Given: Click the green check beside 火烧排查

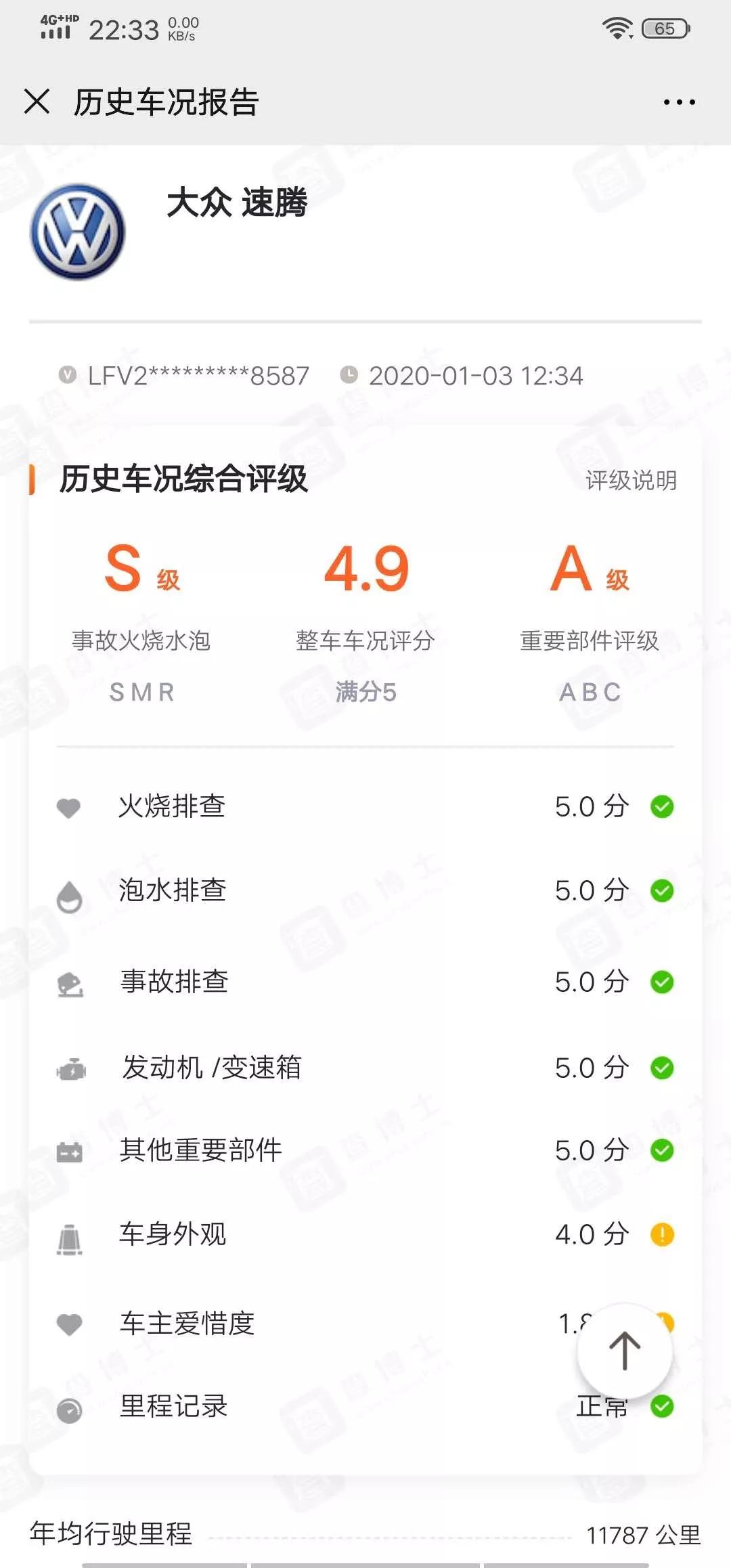Looking at the screenshot, I should (x=662, y=806).
